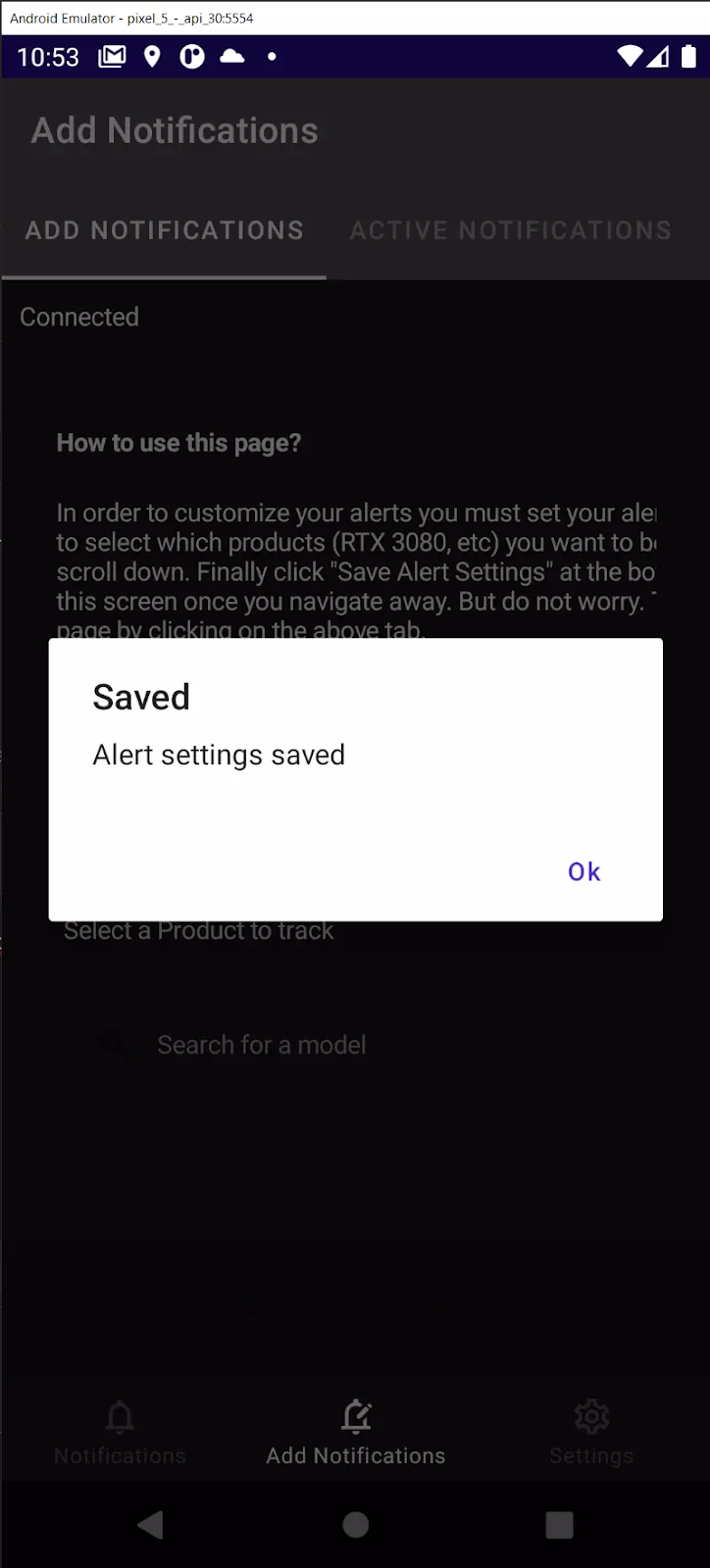The height and width of the screenshot is (1568, 710).
Task: Go back with the system back button
Action: click(150, 1524)
